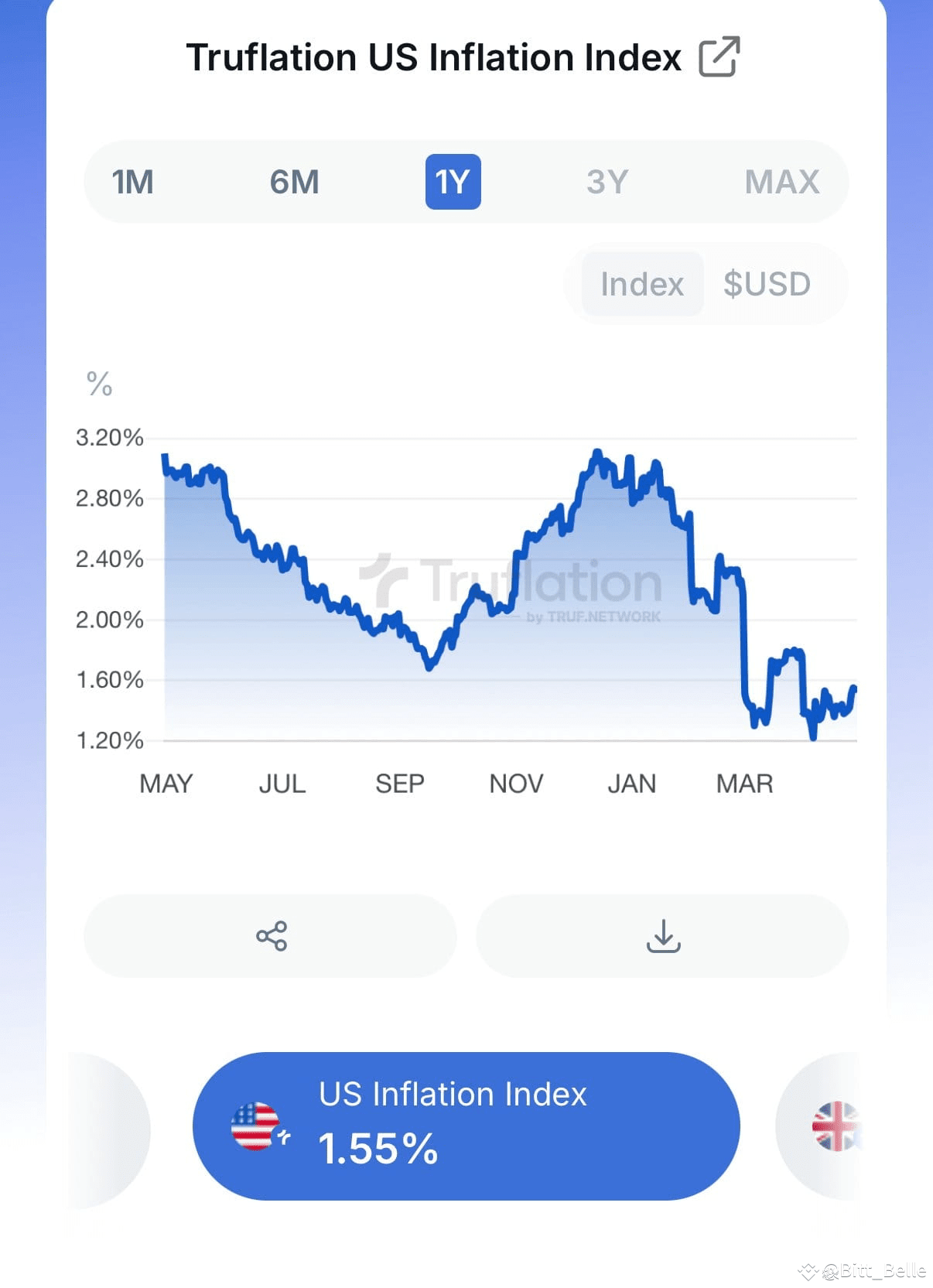Click the download chart icon

click(x=662, y=936)
